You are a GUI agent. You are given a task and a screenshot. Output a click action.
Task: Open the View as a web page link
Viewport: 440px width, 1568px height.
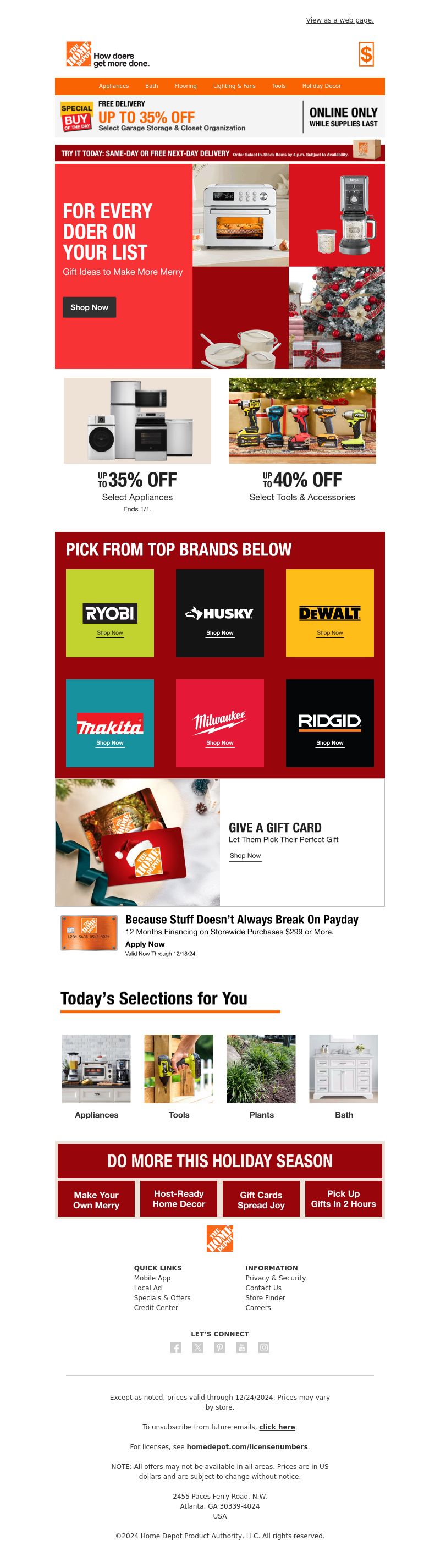[339, 20]
